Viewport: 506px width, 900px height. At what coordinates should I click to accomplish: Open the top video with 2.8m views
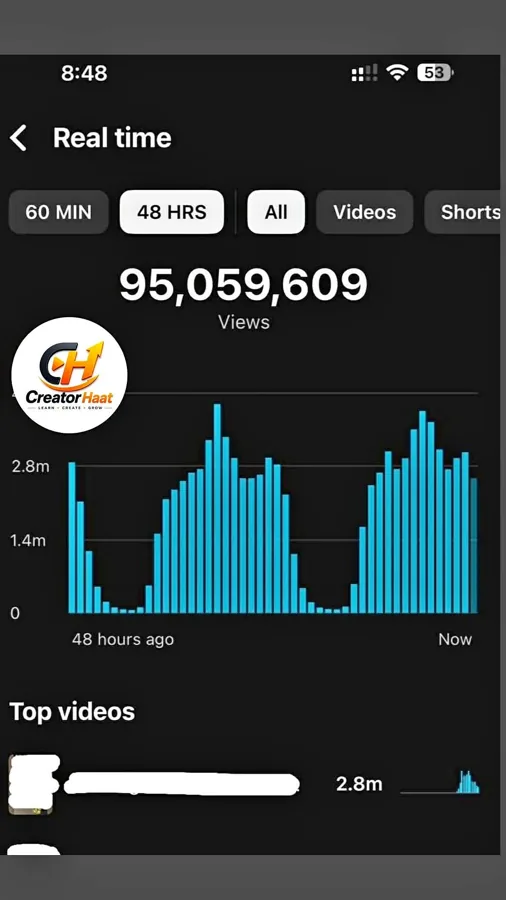244,785
